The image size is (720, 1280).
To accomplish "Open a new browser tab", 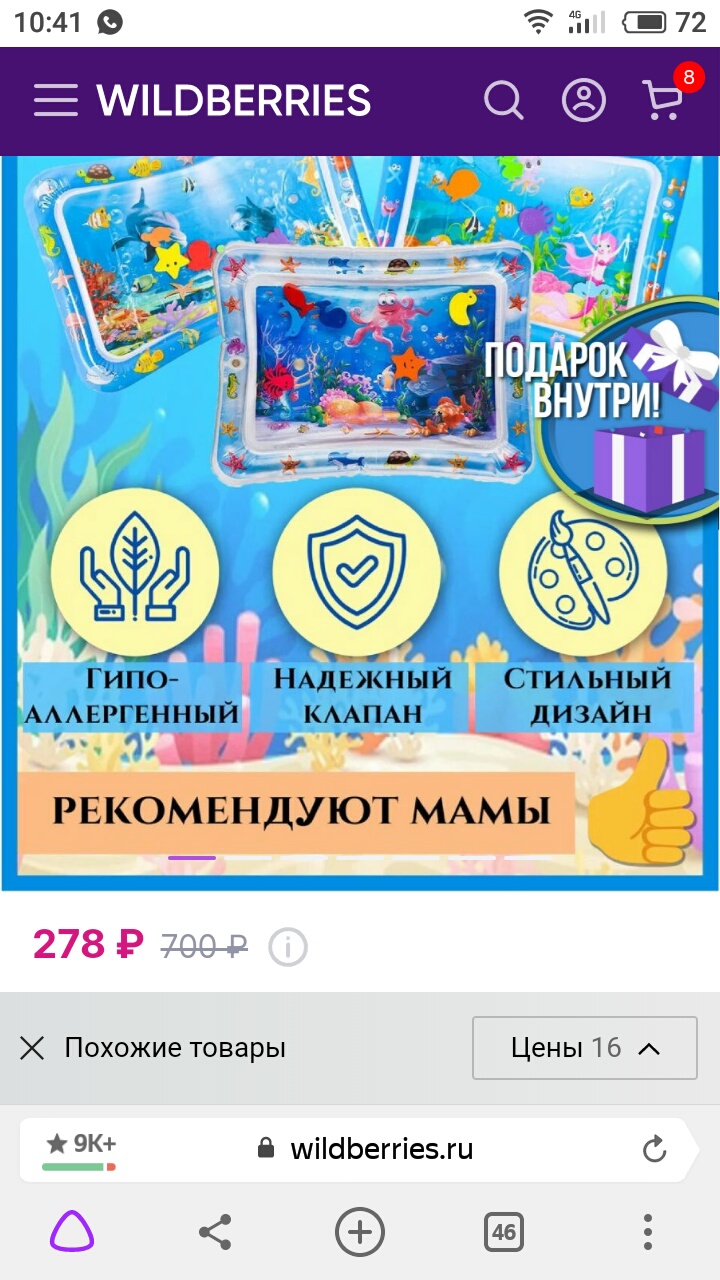I will [x=360, y=1232].
